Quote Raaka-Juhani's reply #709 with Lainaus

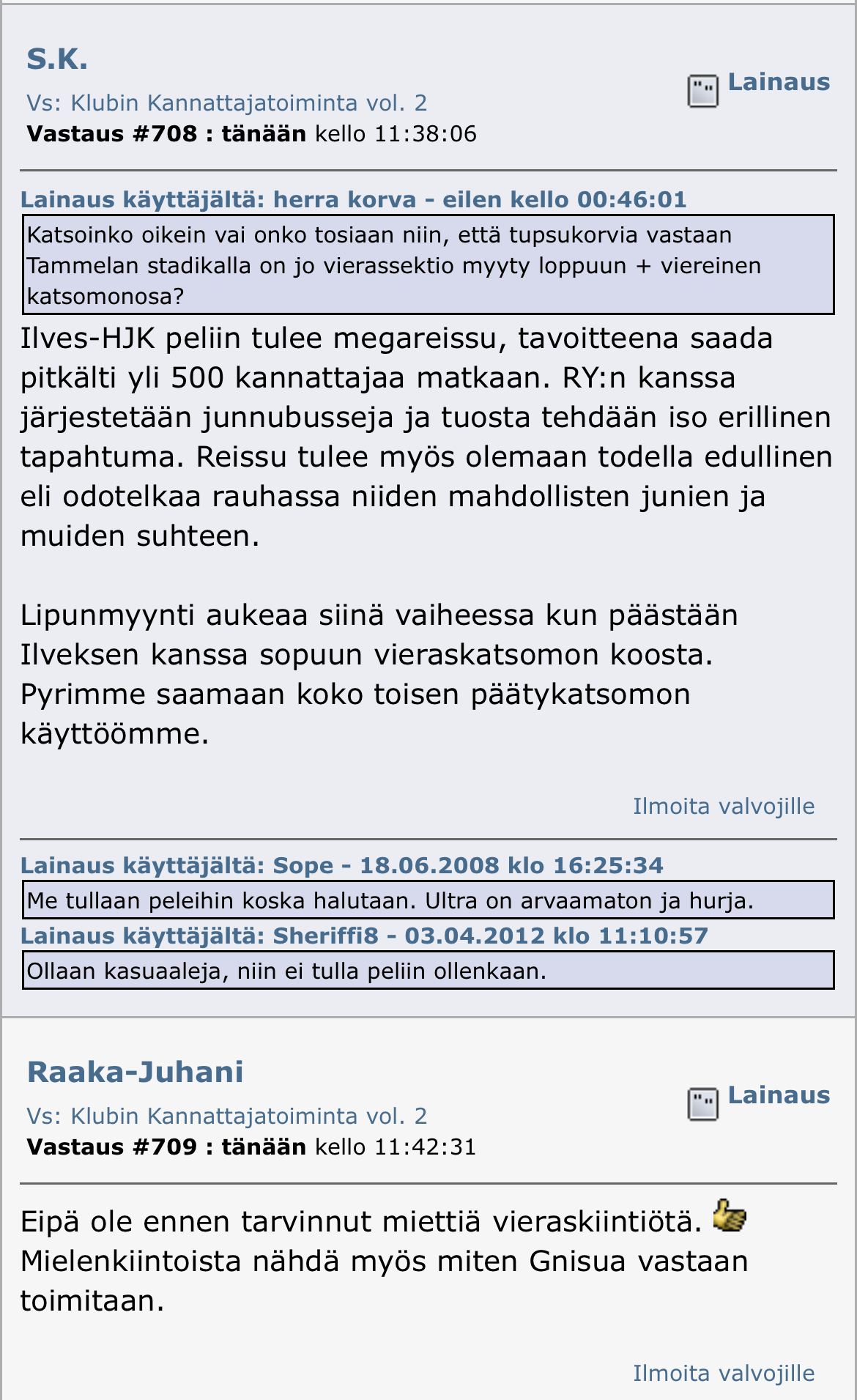(x=777, y=1096)
